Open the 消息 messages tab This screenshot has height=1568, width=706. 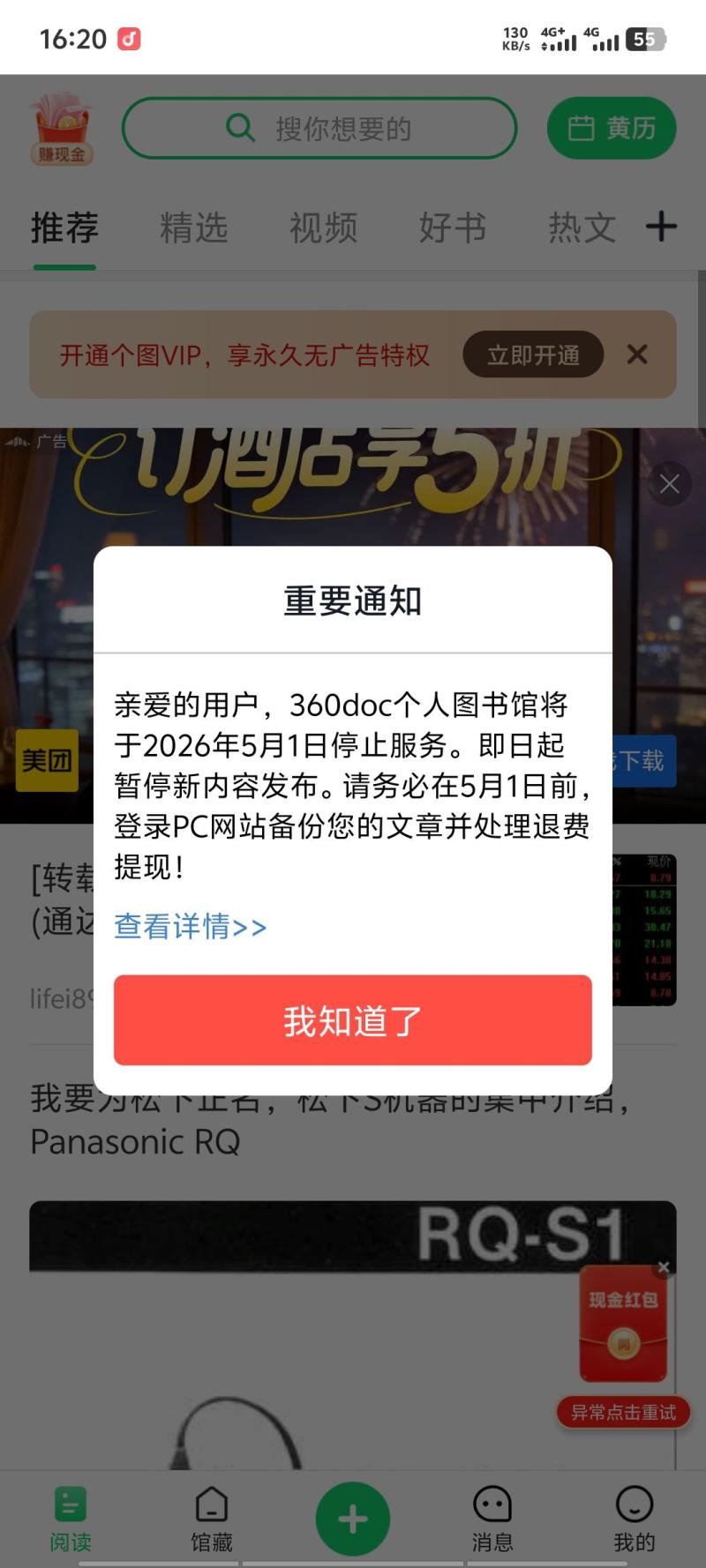tap(492, 1519)
